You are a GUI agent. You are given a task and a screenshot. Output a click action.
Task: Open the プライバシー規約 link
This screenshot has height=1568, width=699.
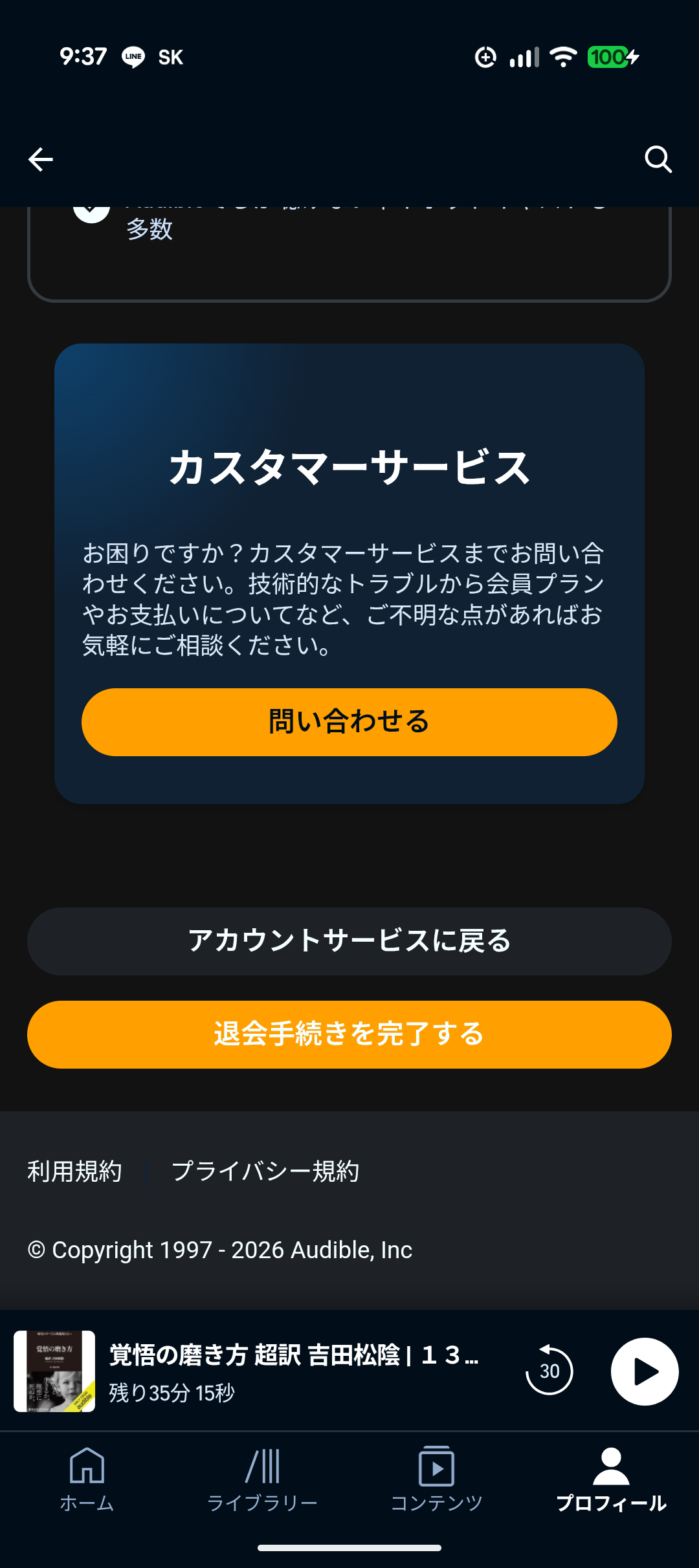(265, 1171)
